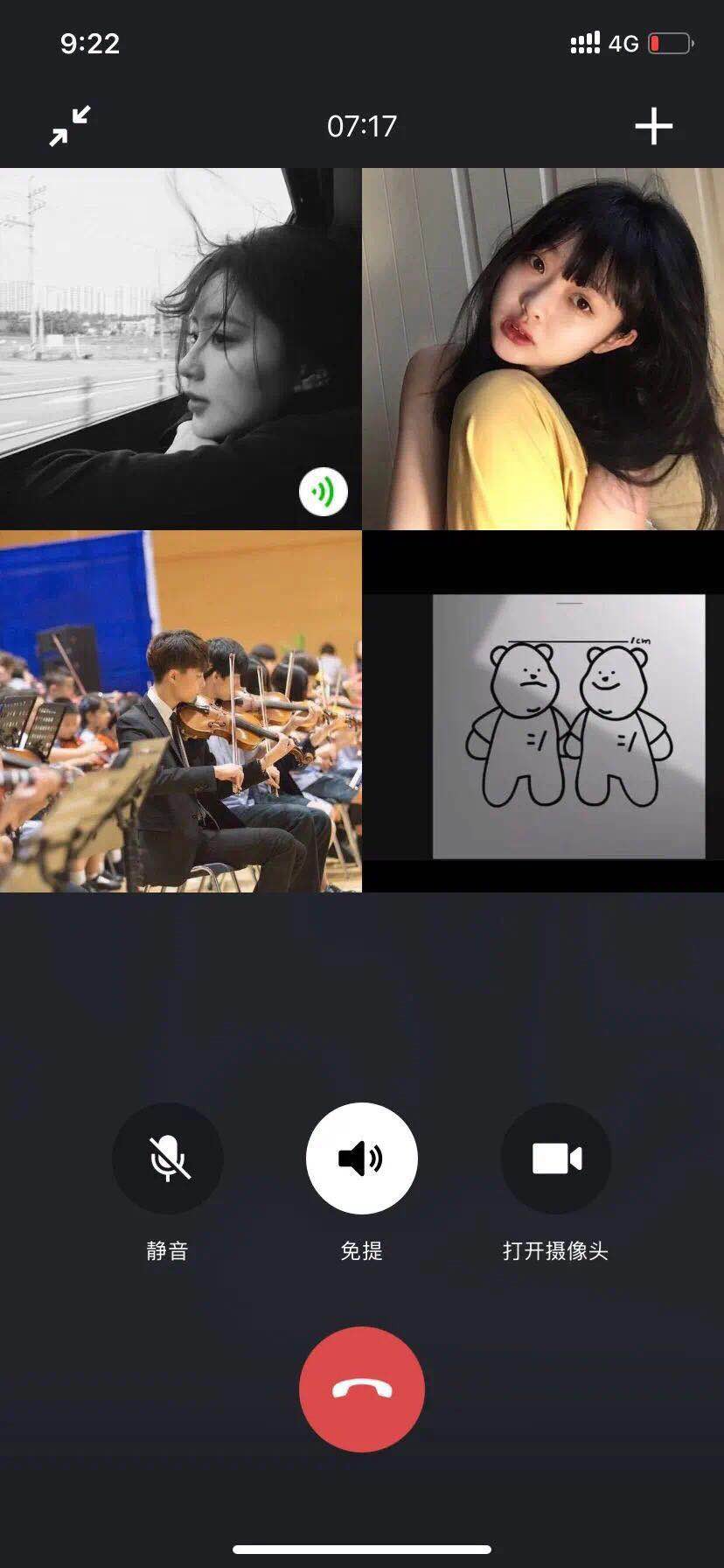Viewport: 724px width, 1568px height.
Task: Toggle the 静音 mute microphone button
Action: point(168,1158)
